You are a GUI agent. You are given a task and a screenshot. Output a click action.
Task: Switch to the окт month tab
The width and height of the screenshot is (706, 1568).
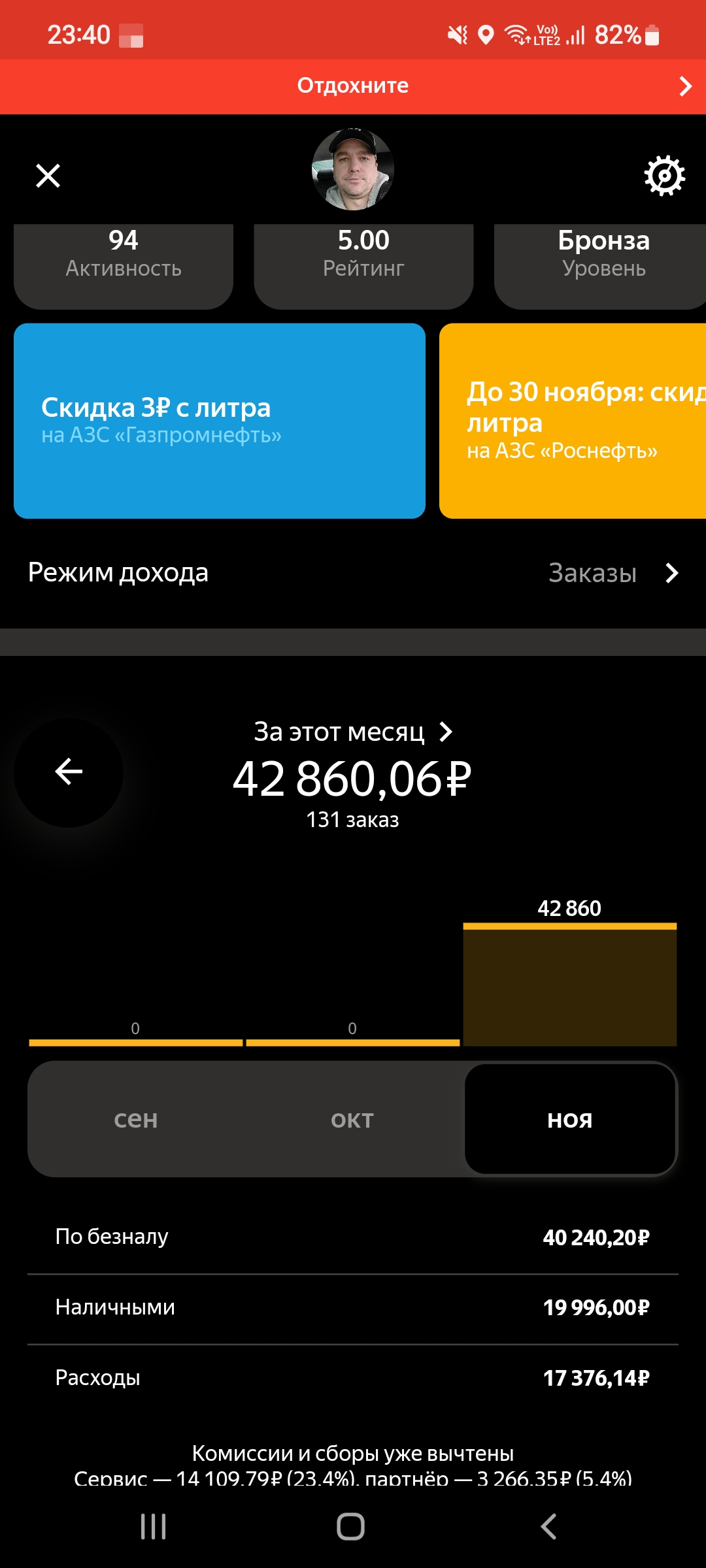pos(352,1119)
